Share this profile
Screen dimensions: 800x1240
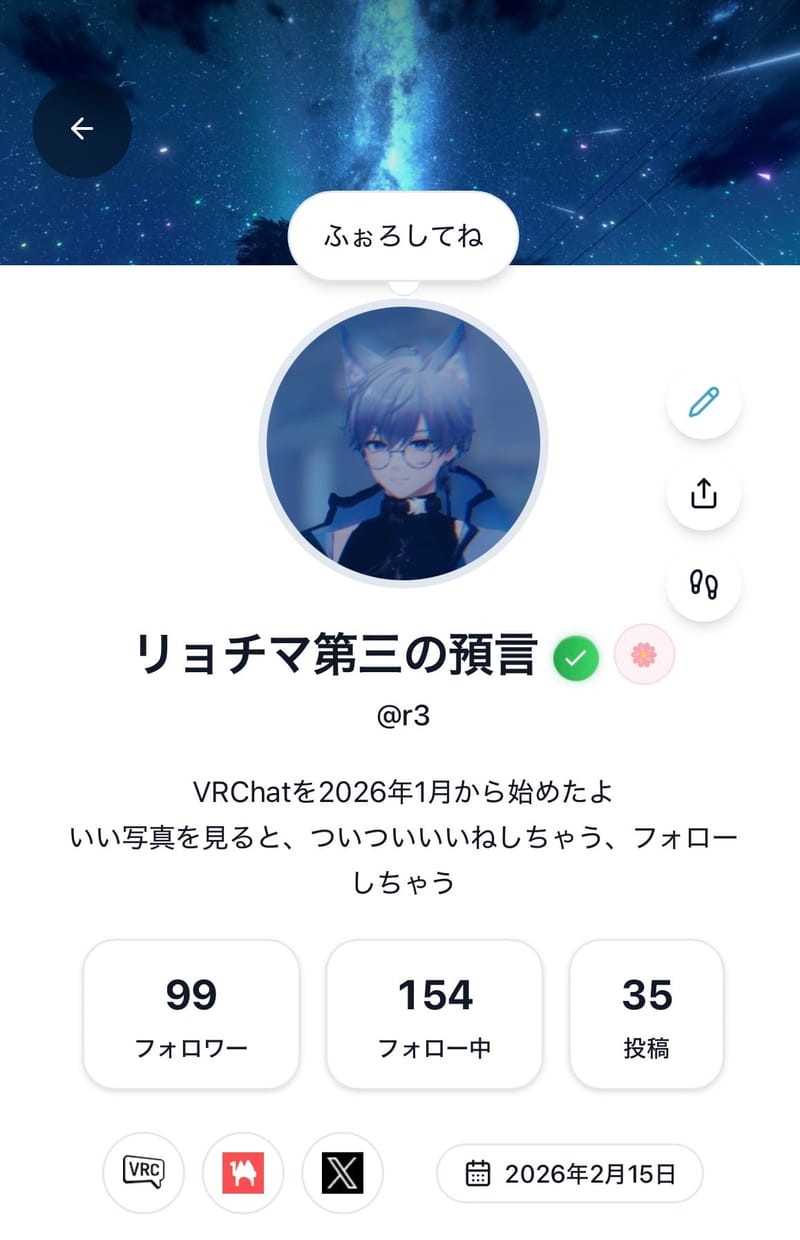pyautogui.click(x=704, y=494)
